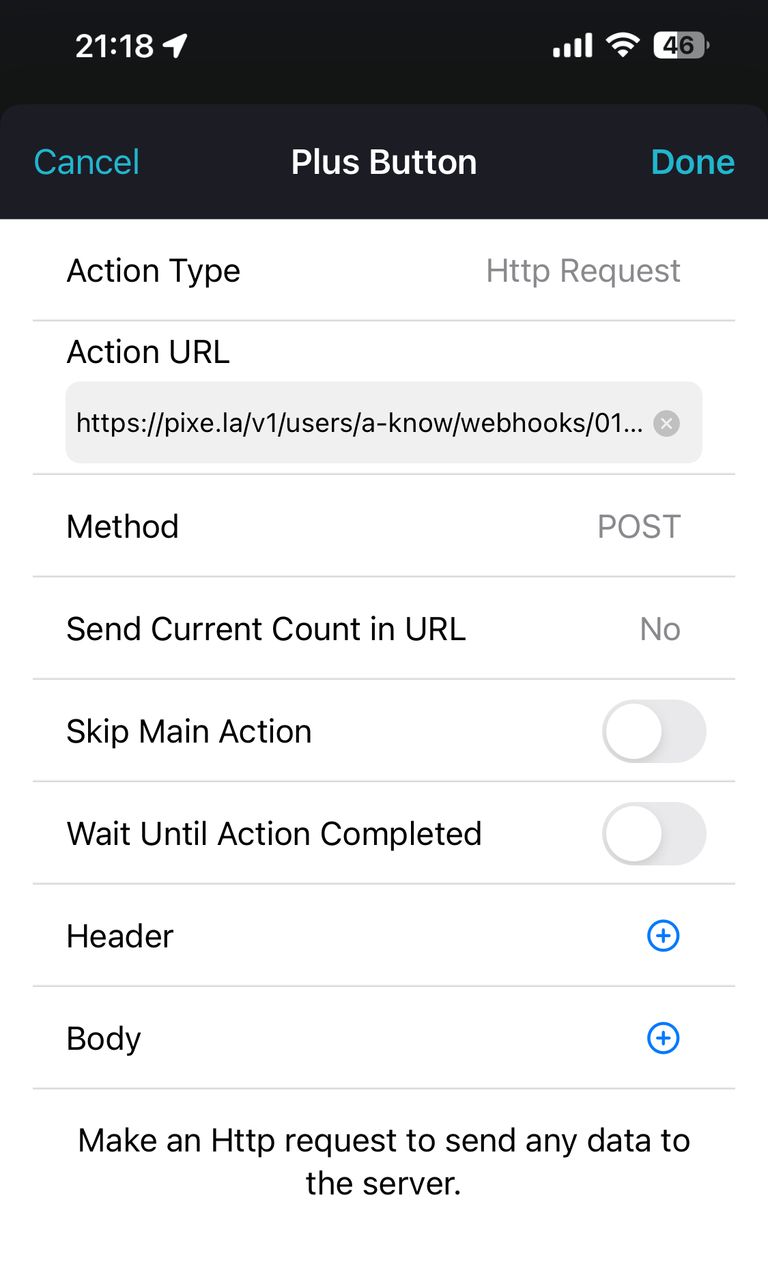This screenshot has height=1266, width=768.
Task: Add a new Header entry
Action: [x=664, y=936]
